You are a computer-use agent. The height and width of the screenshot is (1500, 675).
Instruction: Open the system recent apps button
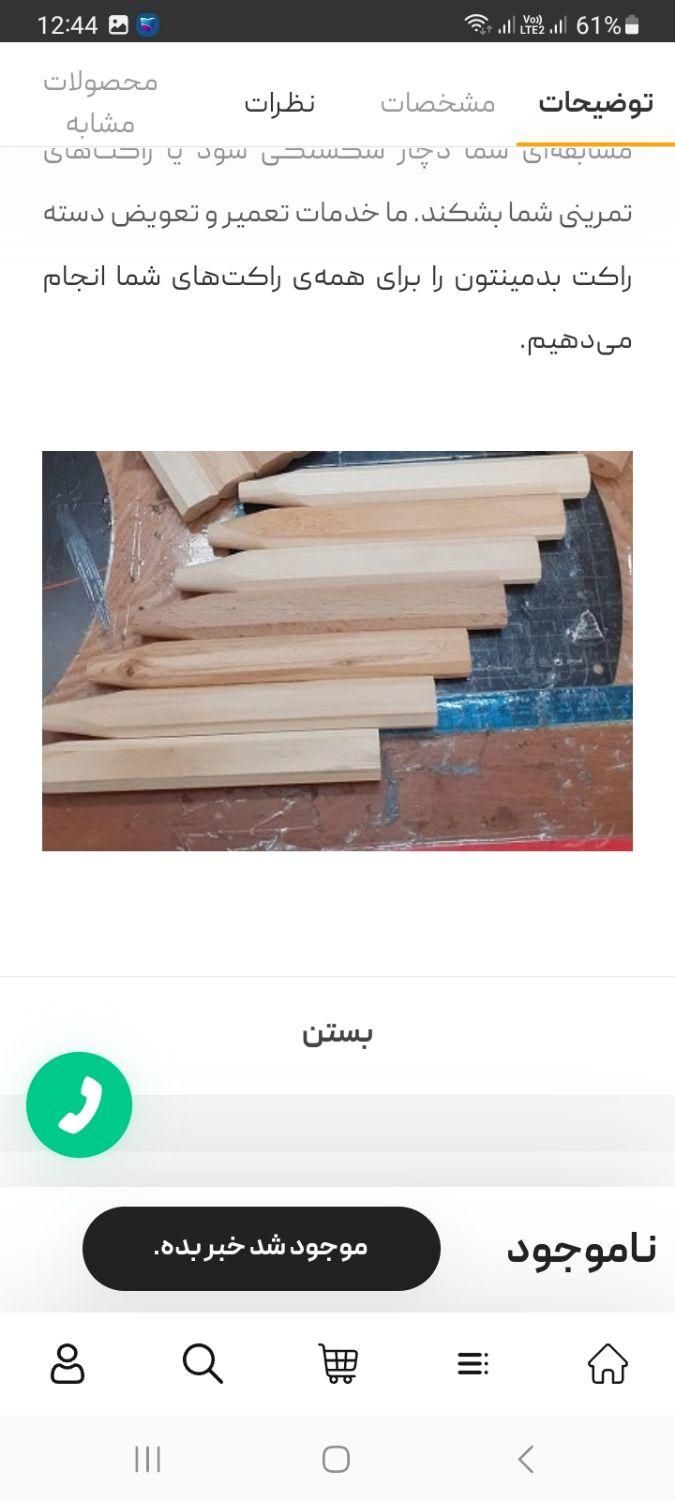[x=148, y=1459]
